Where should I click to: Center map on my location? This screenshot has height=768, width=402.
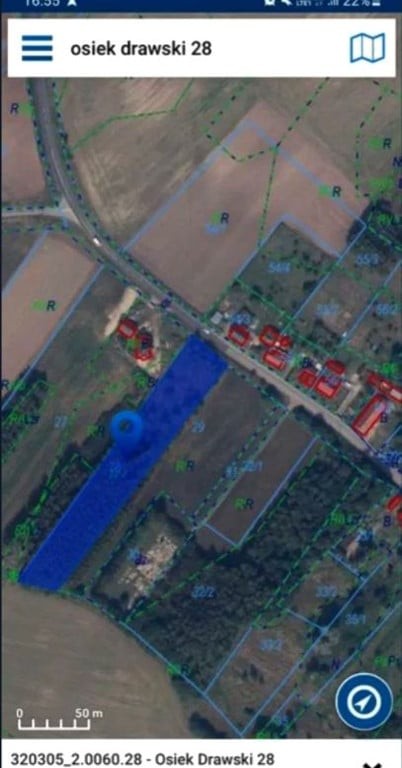(x=364, y=702)
